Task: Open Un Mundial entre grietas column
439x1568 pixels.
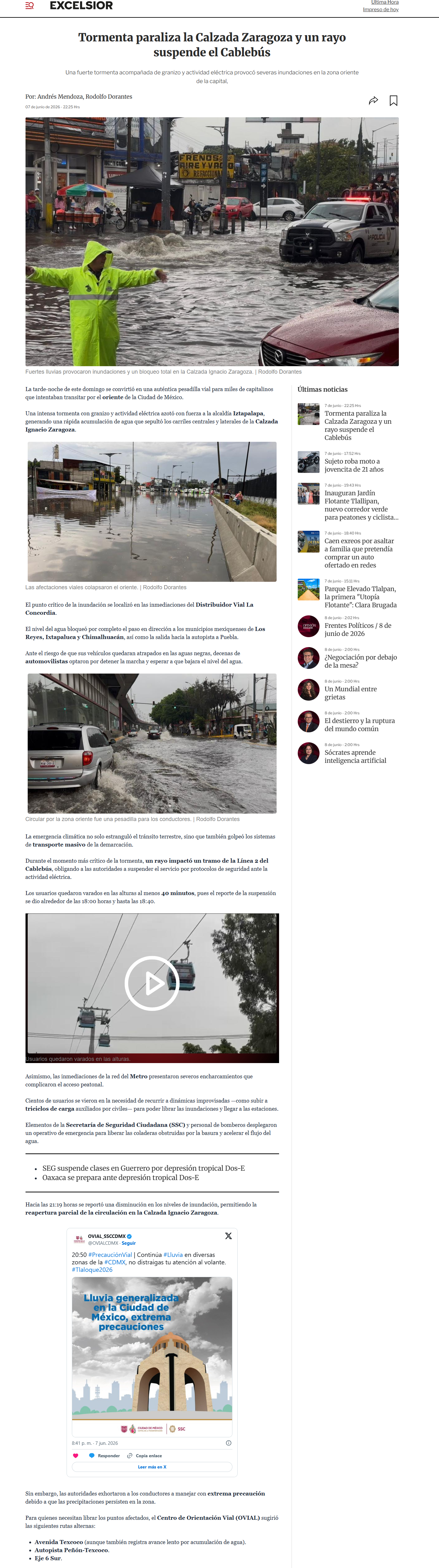Action: [350, 693]
